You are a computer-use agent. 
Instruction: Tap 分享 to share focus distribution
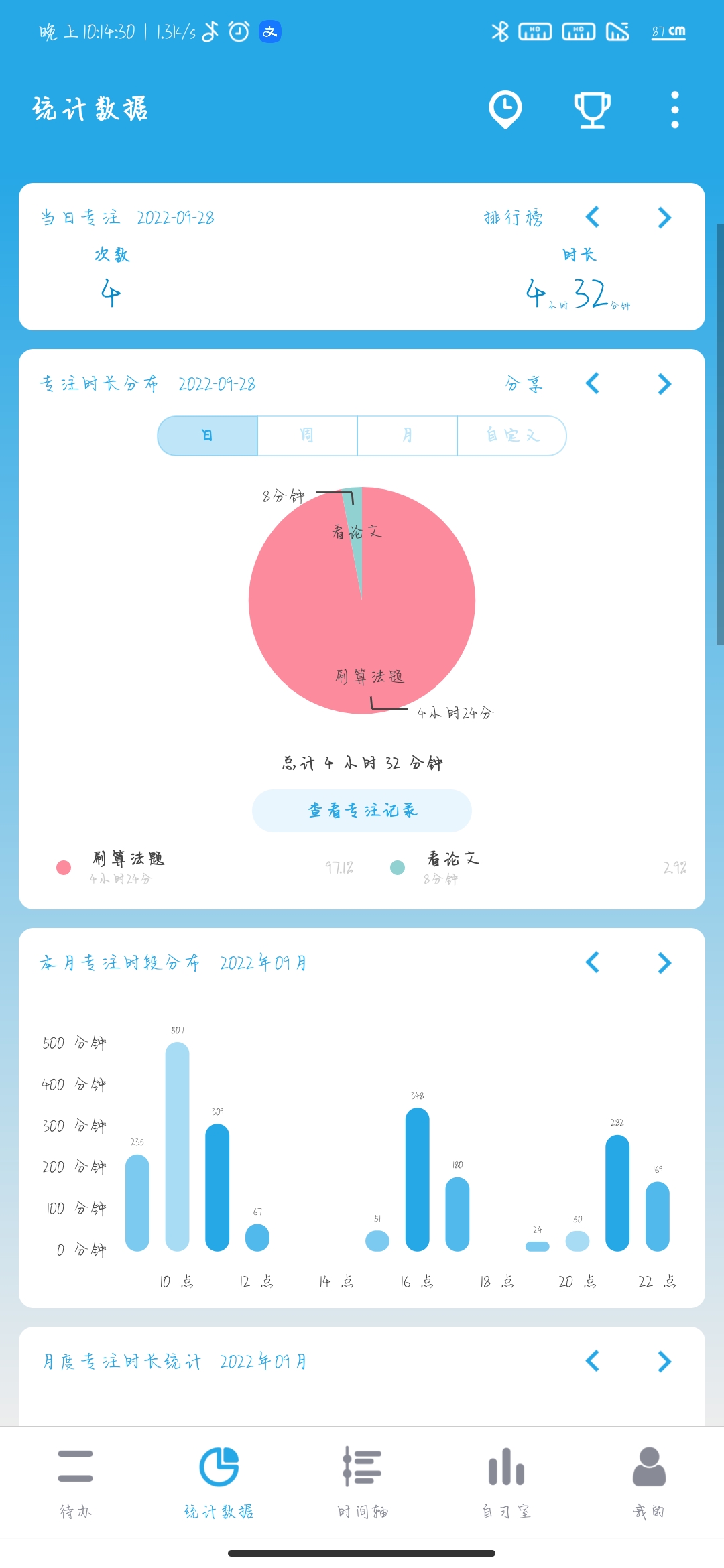click(x=524, y=384)
